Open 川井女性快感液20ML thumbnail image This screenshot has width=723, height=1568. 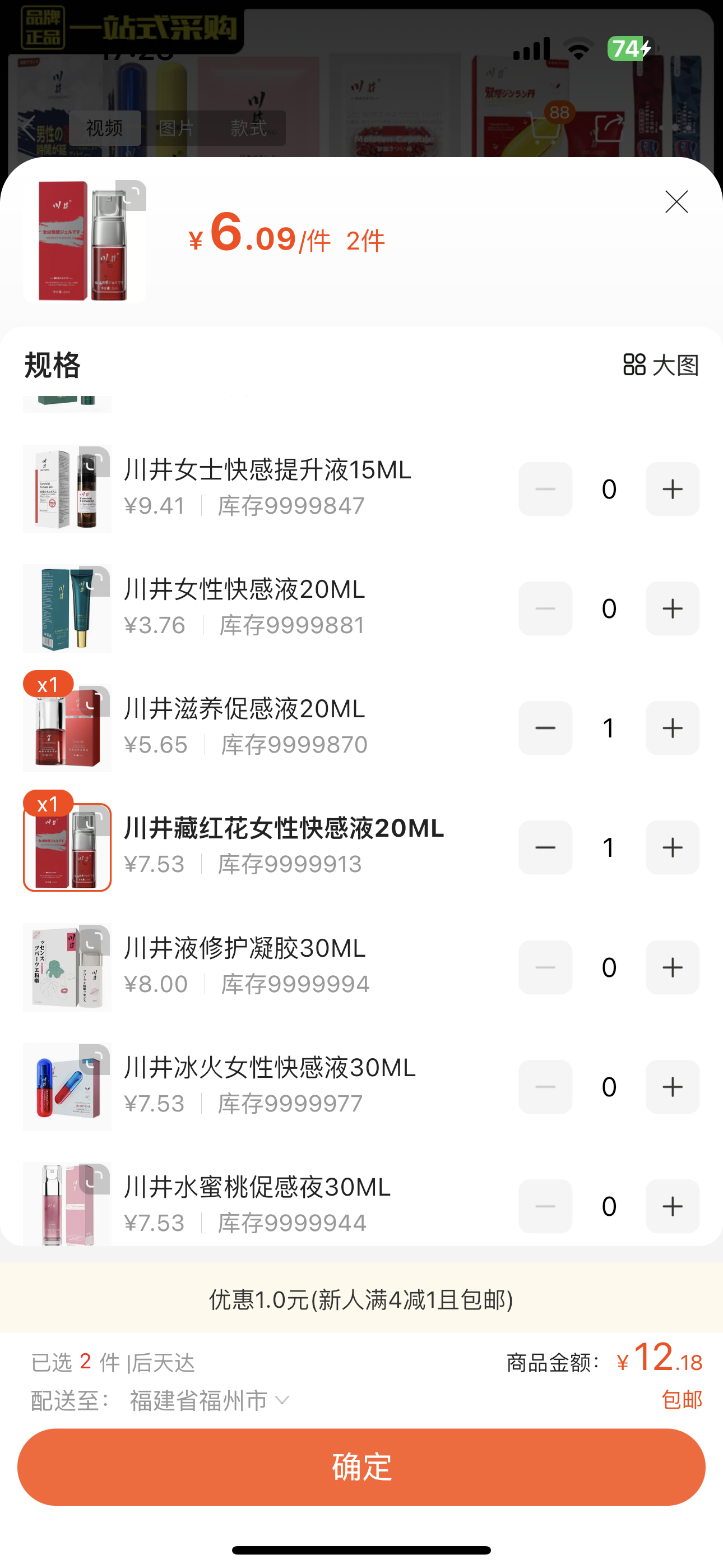67,608
